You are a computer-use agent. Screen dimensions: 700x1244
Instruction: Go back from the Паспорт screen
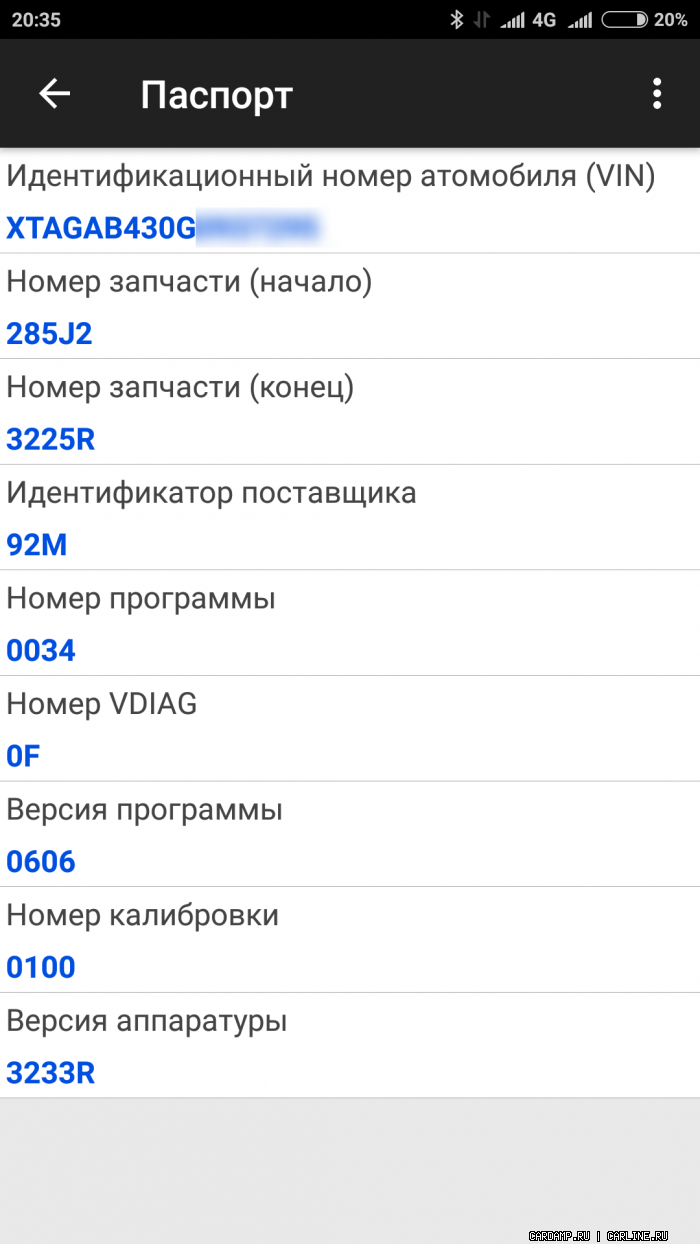(x=55, y=94)
